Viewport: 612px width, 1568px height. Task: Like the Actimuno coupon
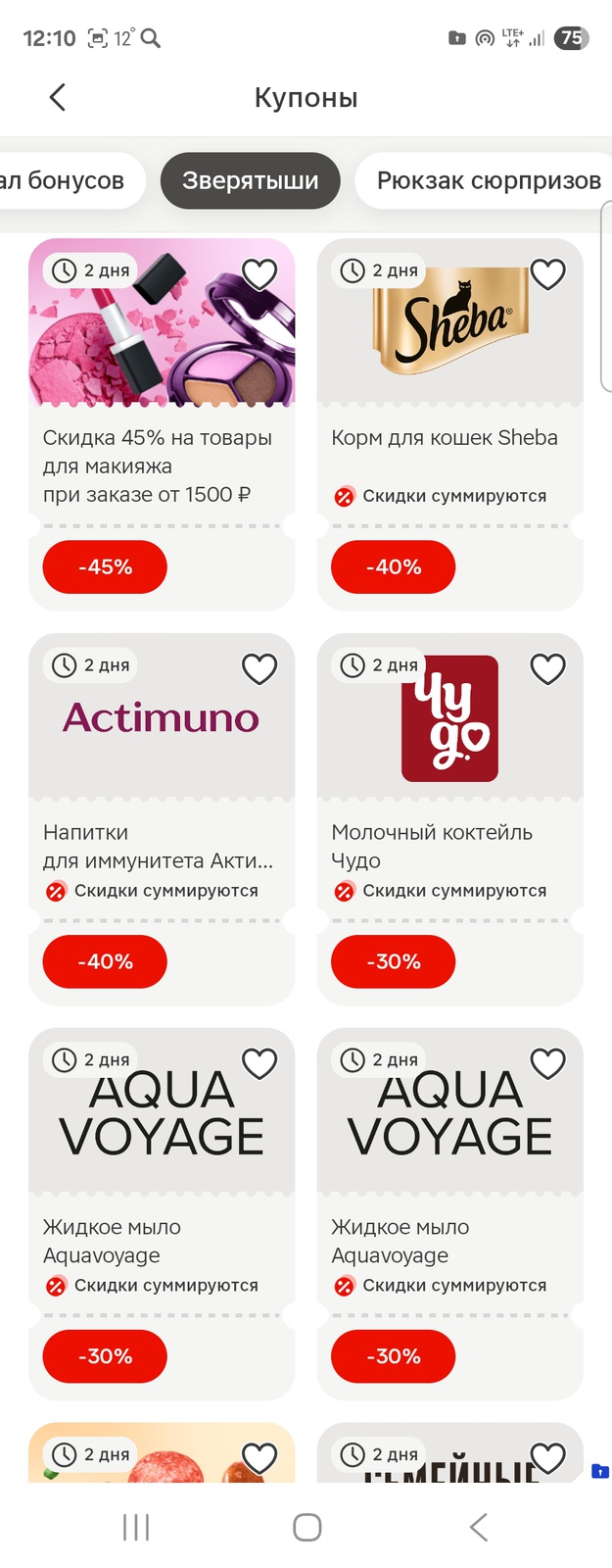259,669
